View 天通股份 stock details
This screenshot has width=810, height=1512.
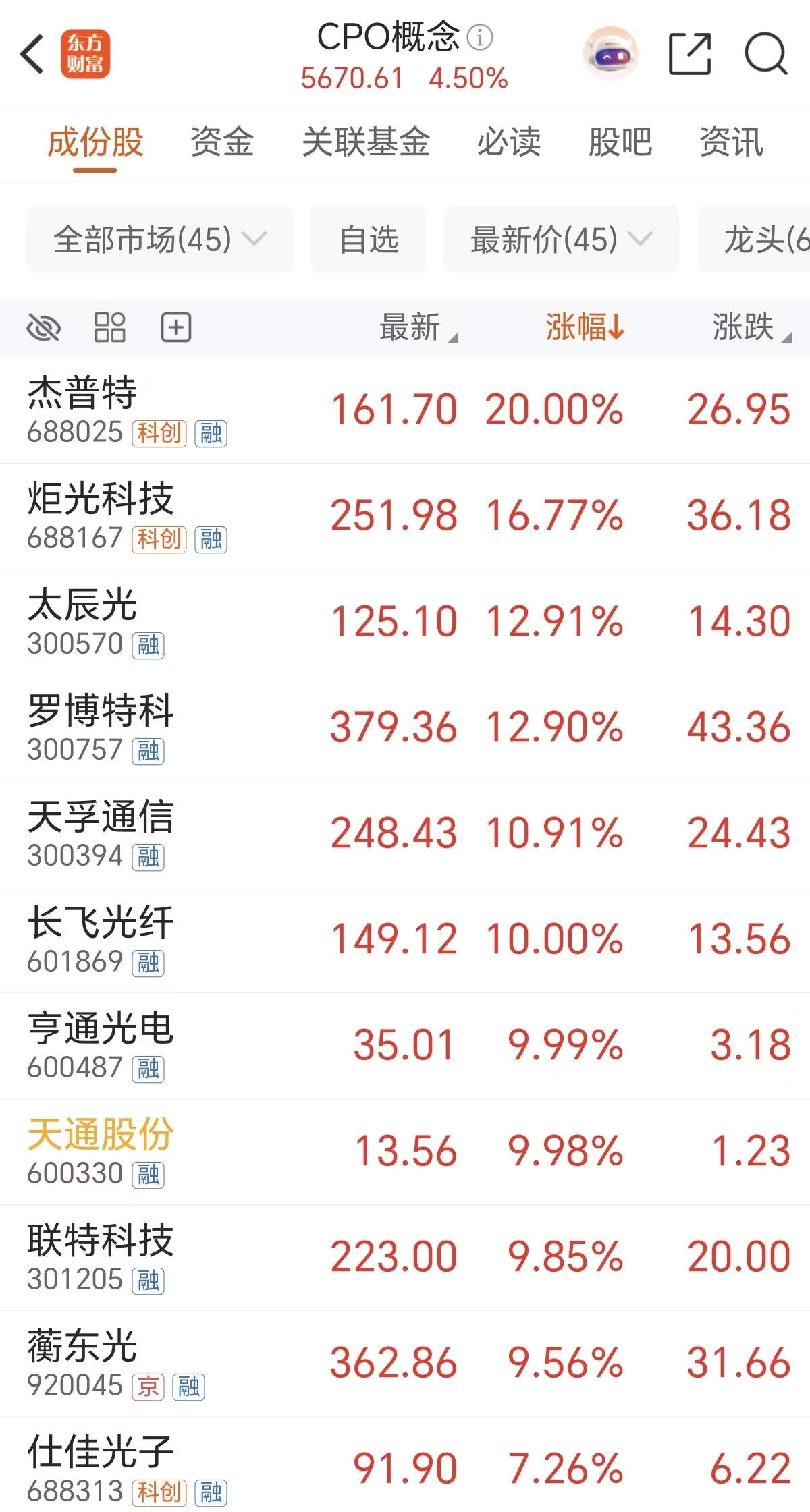tap(101, 1135)
